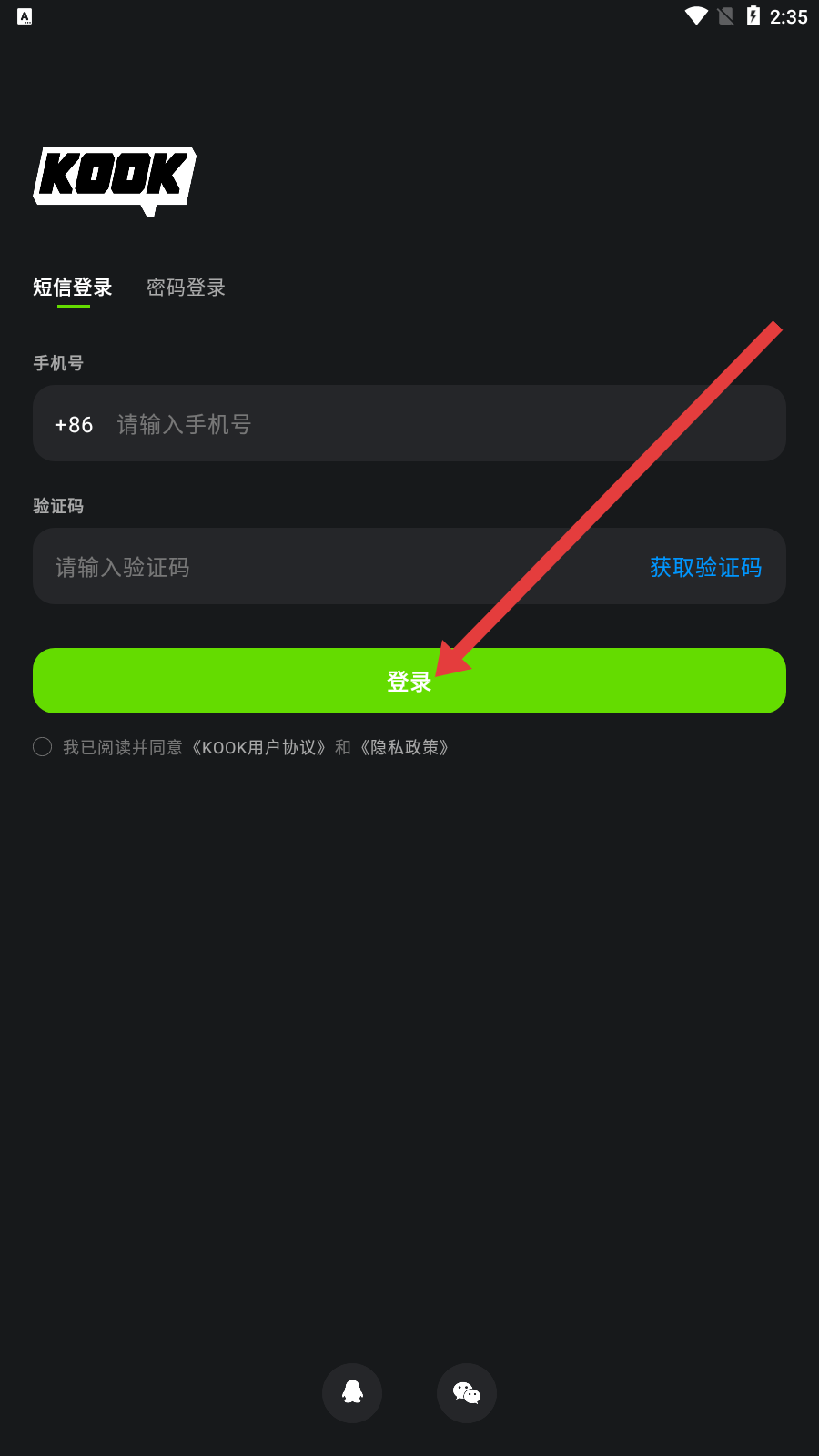Open the 《隐私政策》 link
Screen dimensions: 819x1456
click(x=404, y=747)
